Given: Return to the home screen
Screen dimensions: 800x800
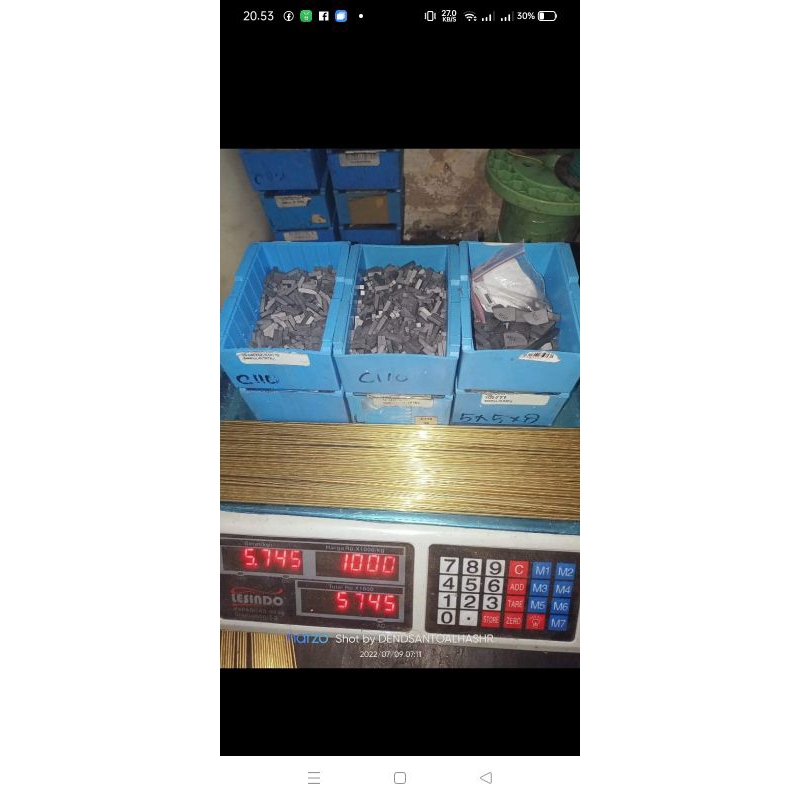Looking at the screenshot, I should pos(400,778).
